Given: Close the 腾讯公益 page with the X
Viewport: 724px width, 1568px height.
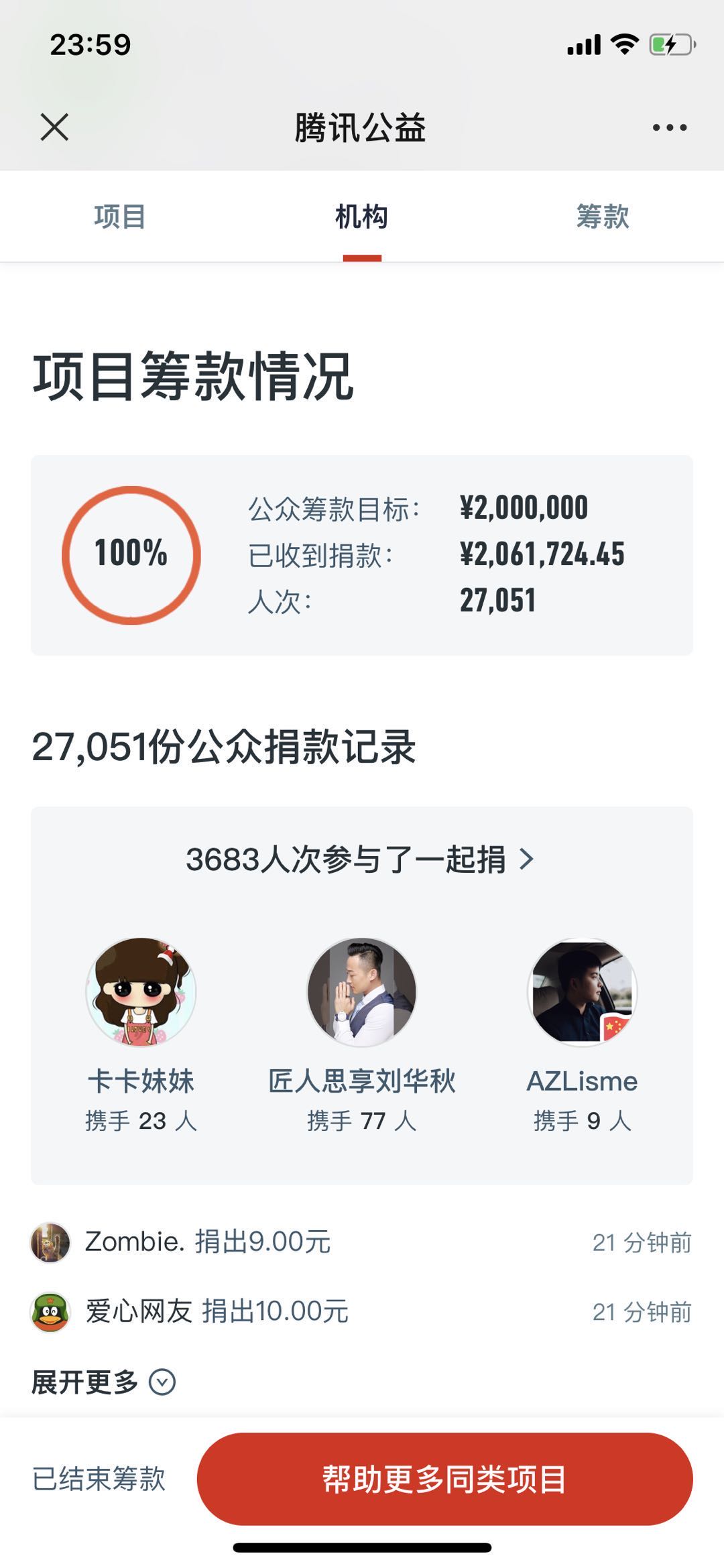Looking at the screenshot, I should (x=54, y=127).
